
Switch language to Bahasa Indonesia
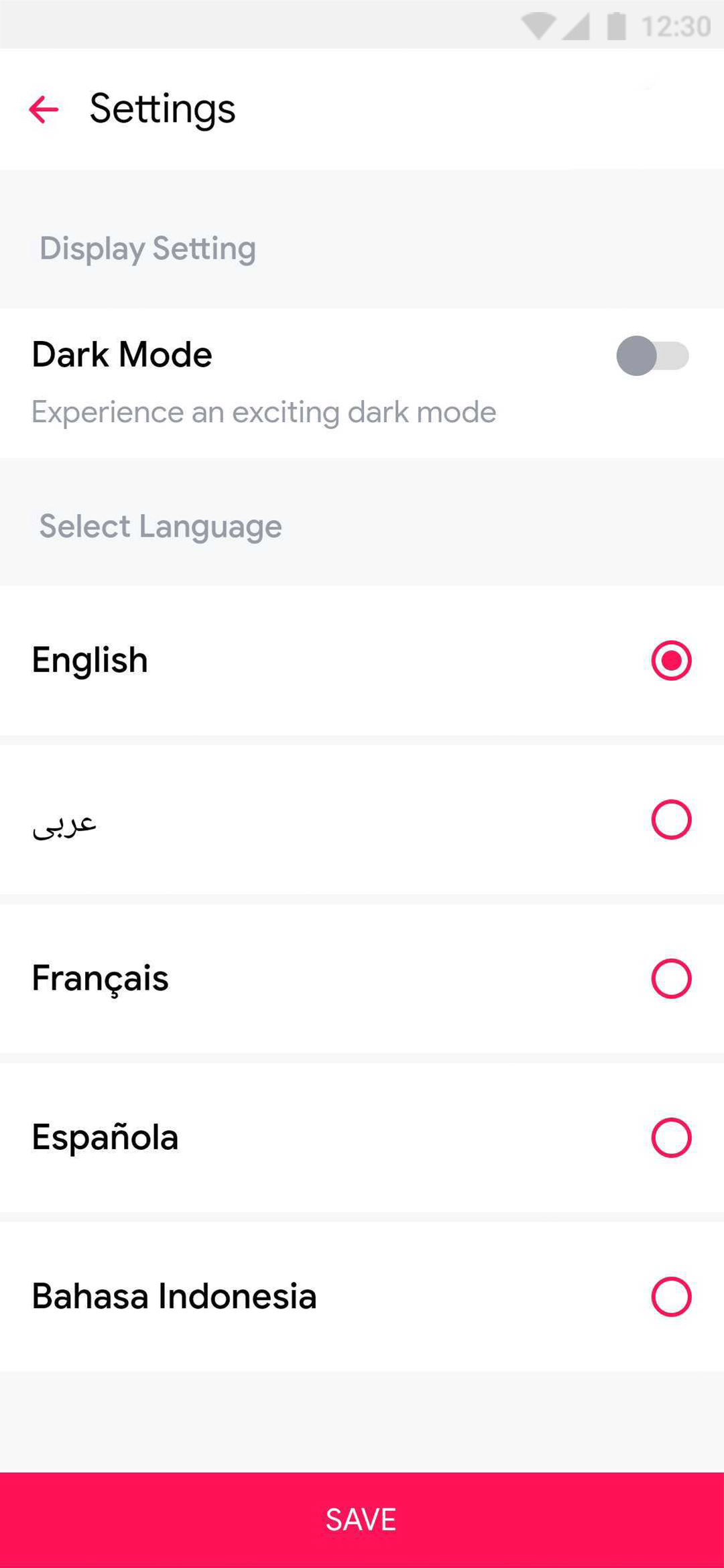(x=671, y=1297)
